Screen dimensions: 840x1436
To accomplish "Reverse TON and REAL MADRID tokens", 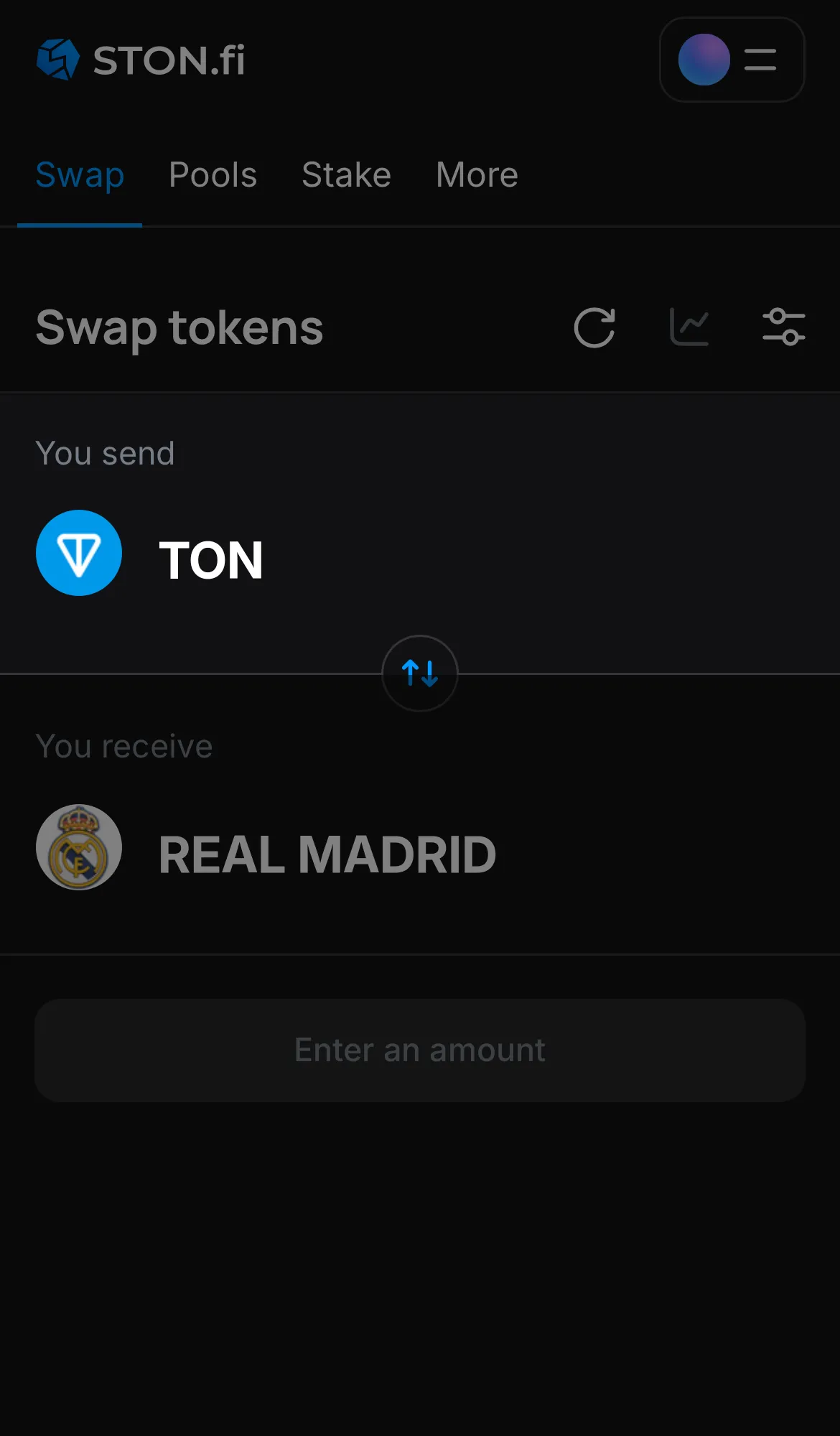I will 420,674.
